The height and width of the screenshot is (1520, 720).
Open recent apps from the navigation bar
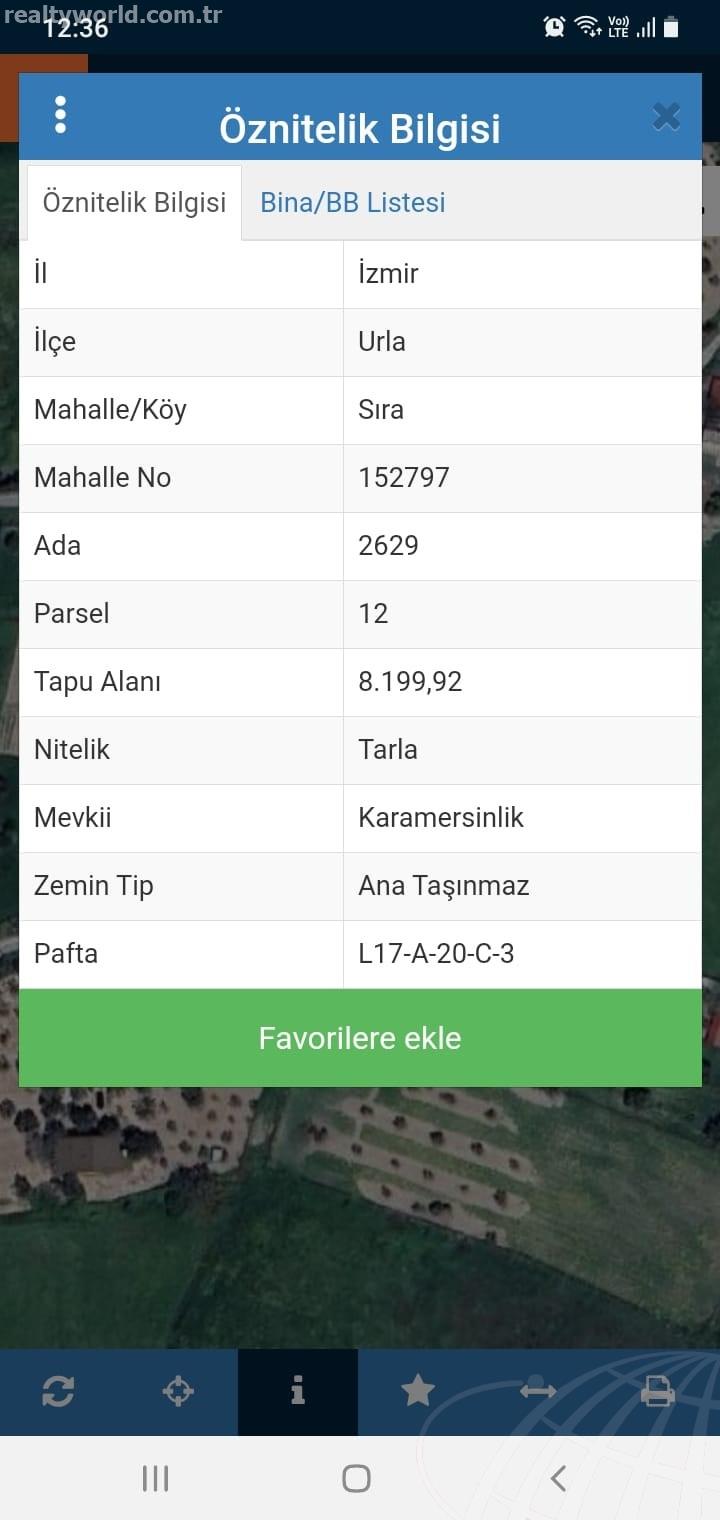tap(155, 1478)
